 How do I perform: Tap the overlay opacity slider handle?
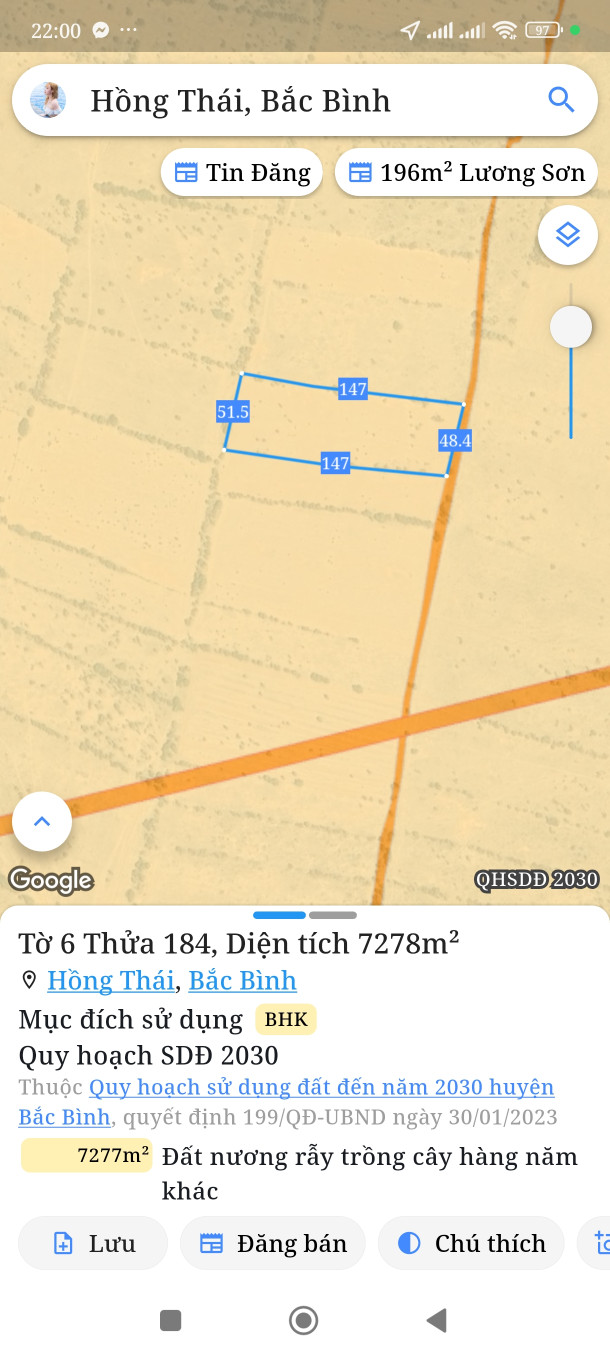point(571,327)
